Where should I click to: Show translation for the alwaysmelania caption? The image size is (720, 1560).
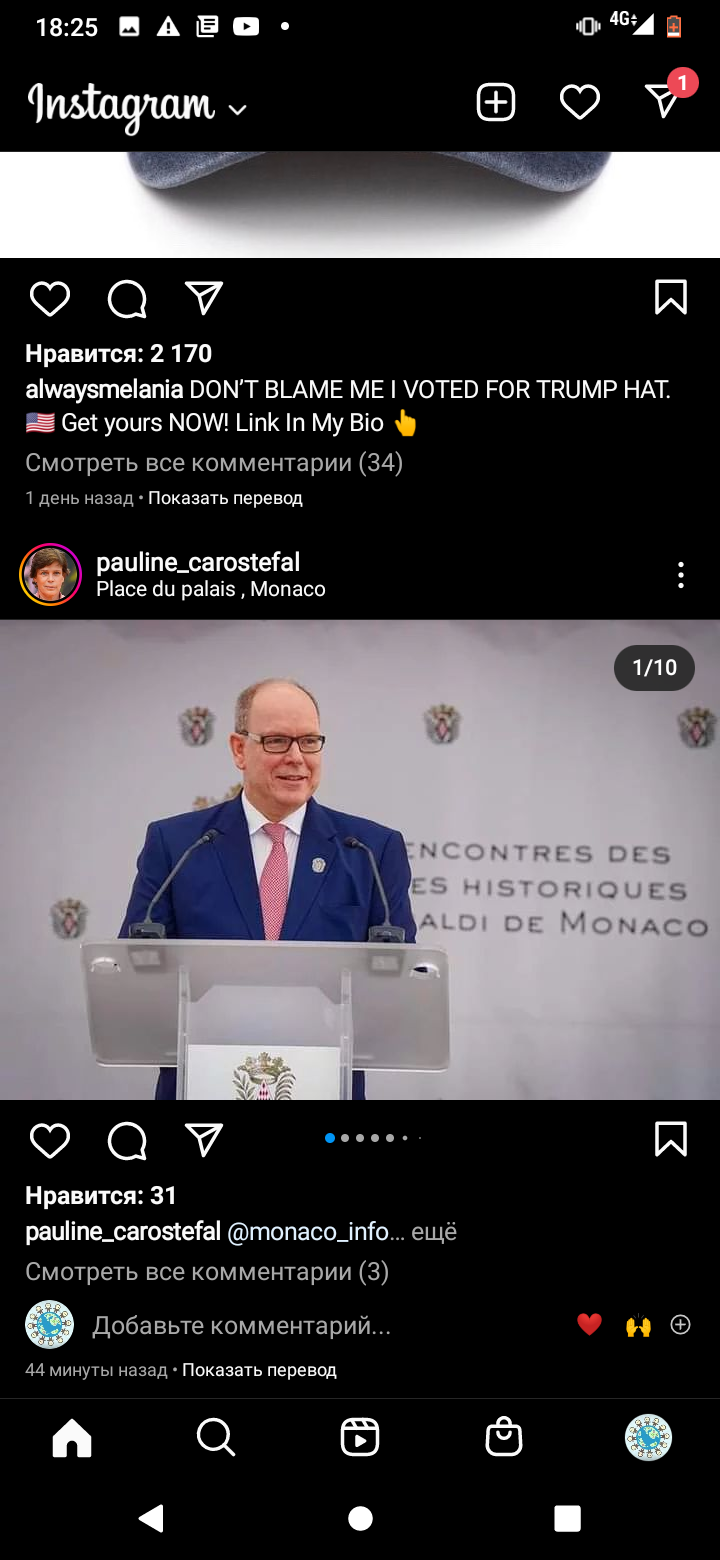pos(225,498)
